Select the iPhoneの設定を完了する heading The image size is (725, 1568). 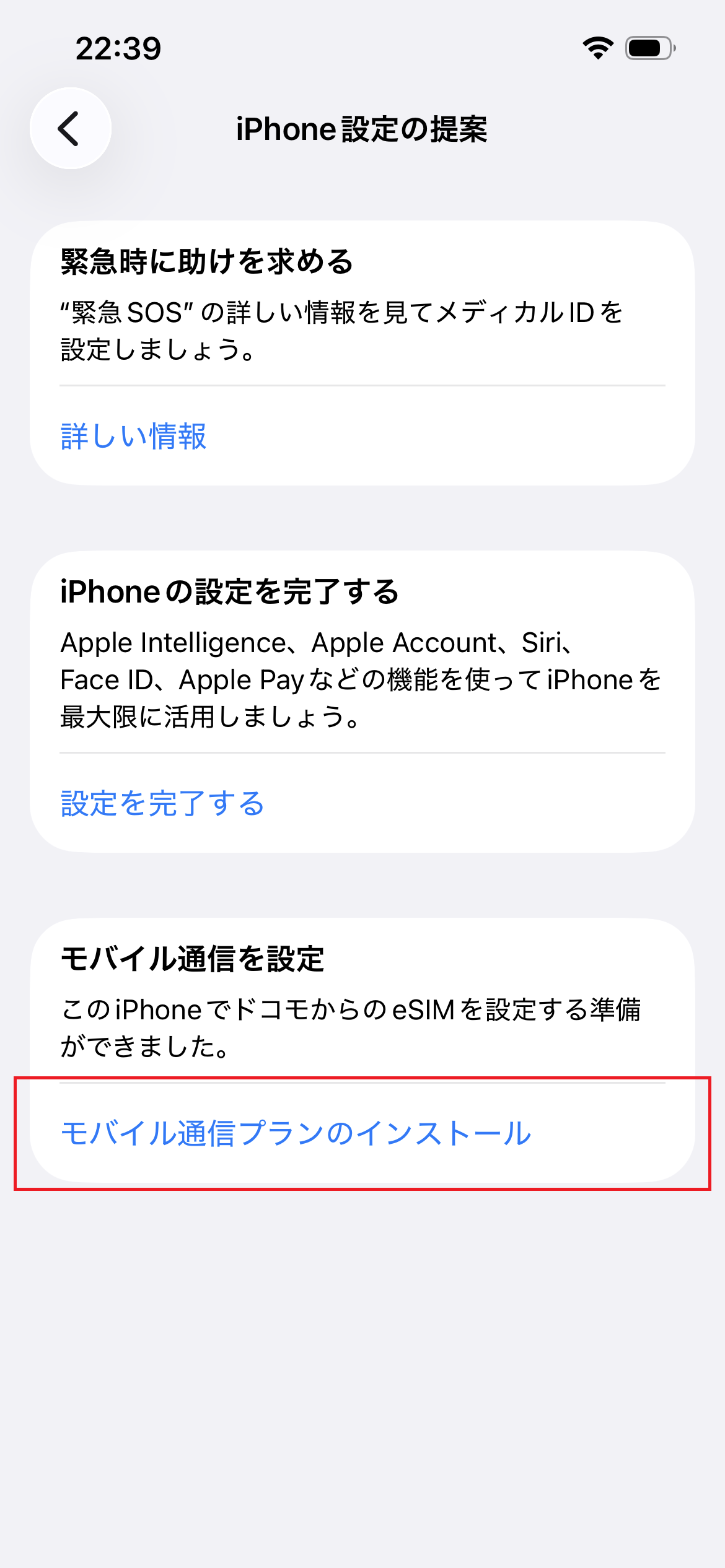coord(229,591)
